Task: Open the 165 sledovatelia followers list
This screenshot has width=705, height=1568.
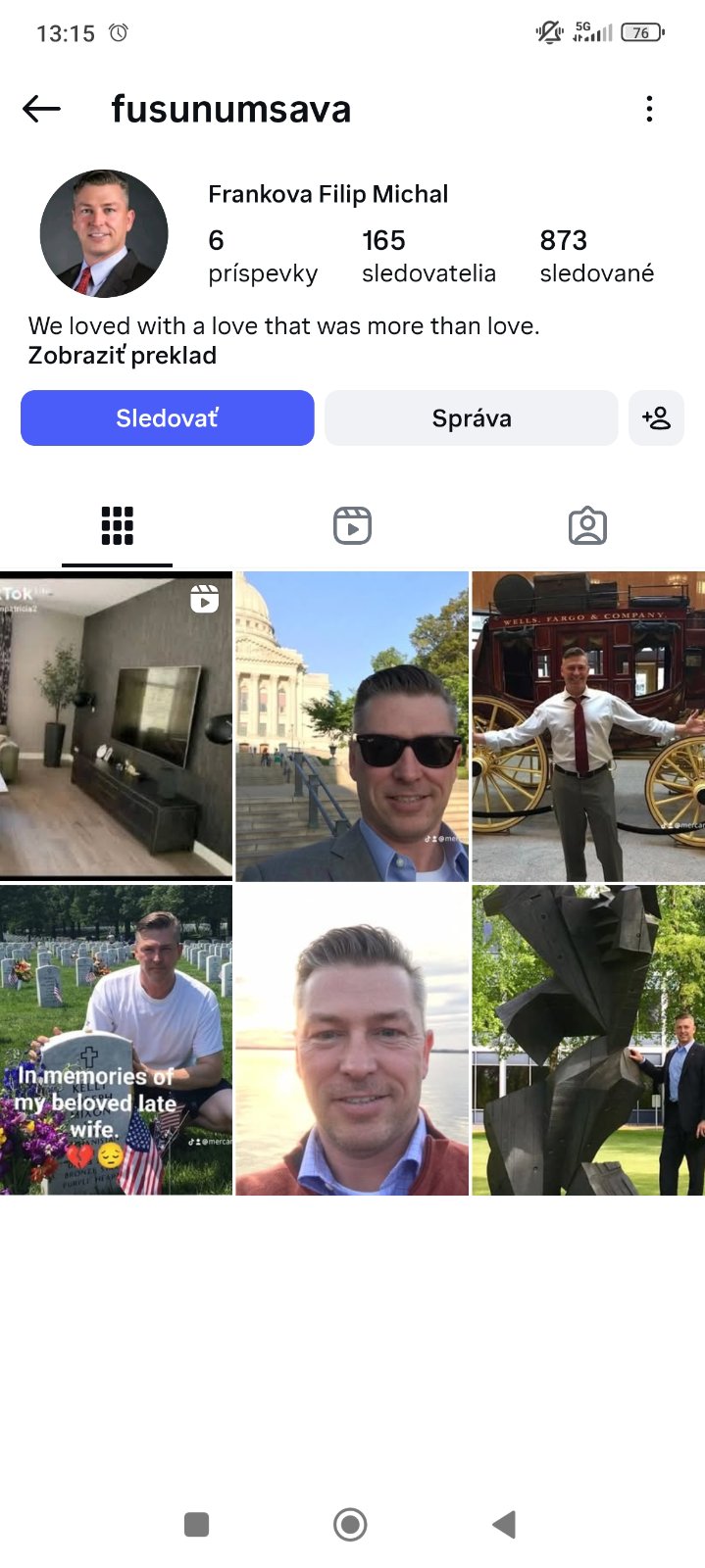Action: 428,255
